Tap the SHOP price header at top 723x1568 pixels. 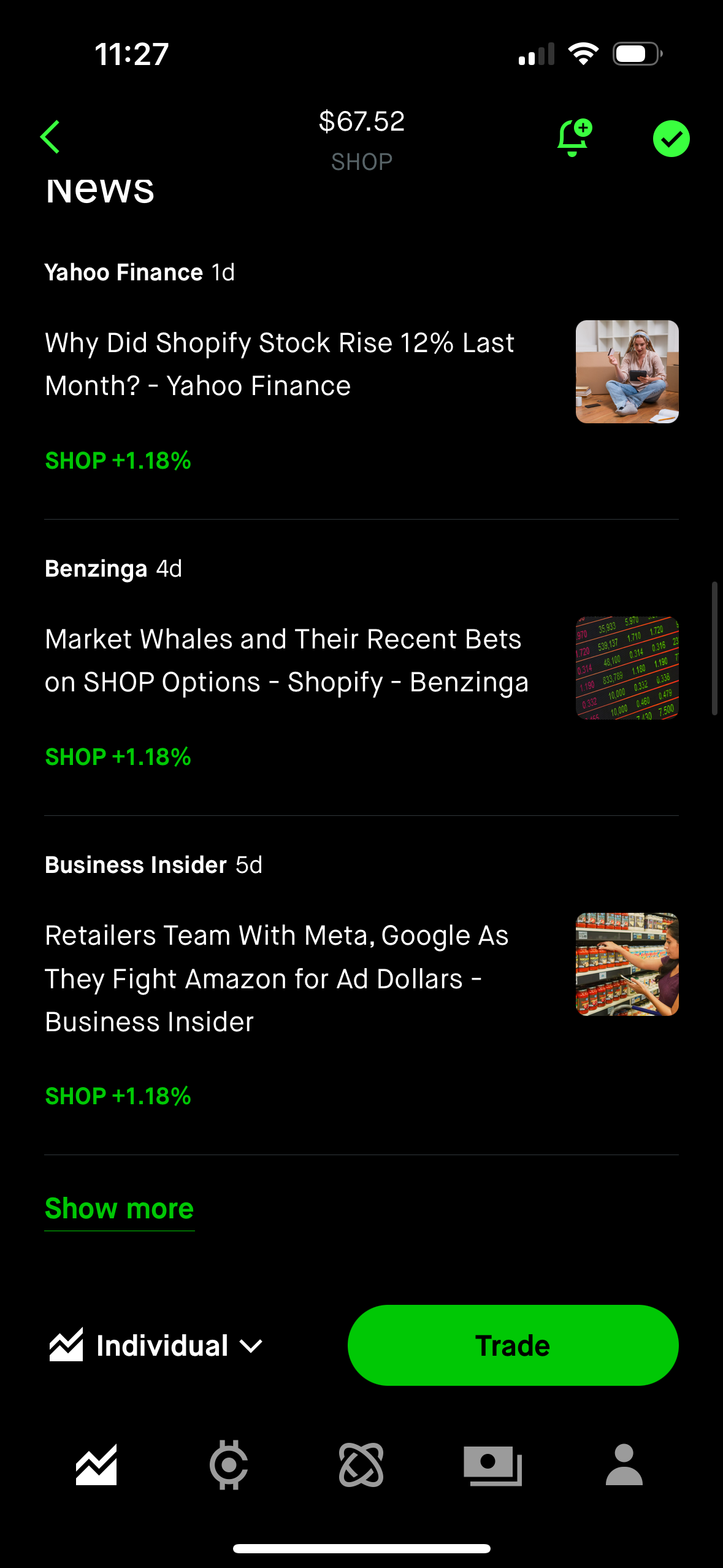(x=361, y=136)
